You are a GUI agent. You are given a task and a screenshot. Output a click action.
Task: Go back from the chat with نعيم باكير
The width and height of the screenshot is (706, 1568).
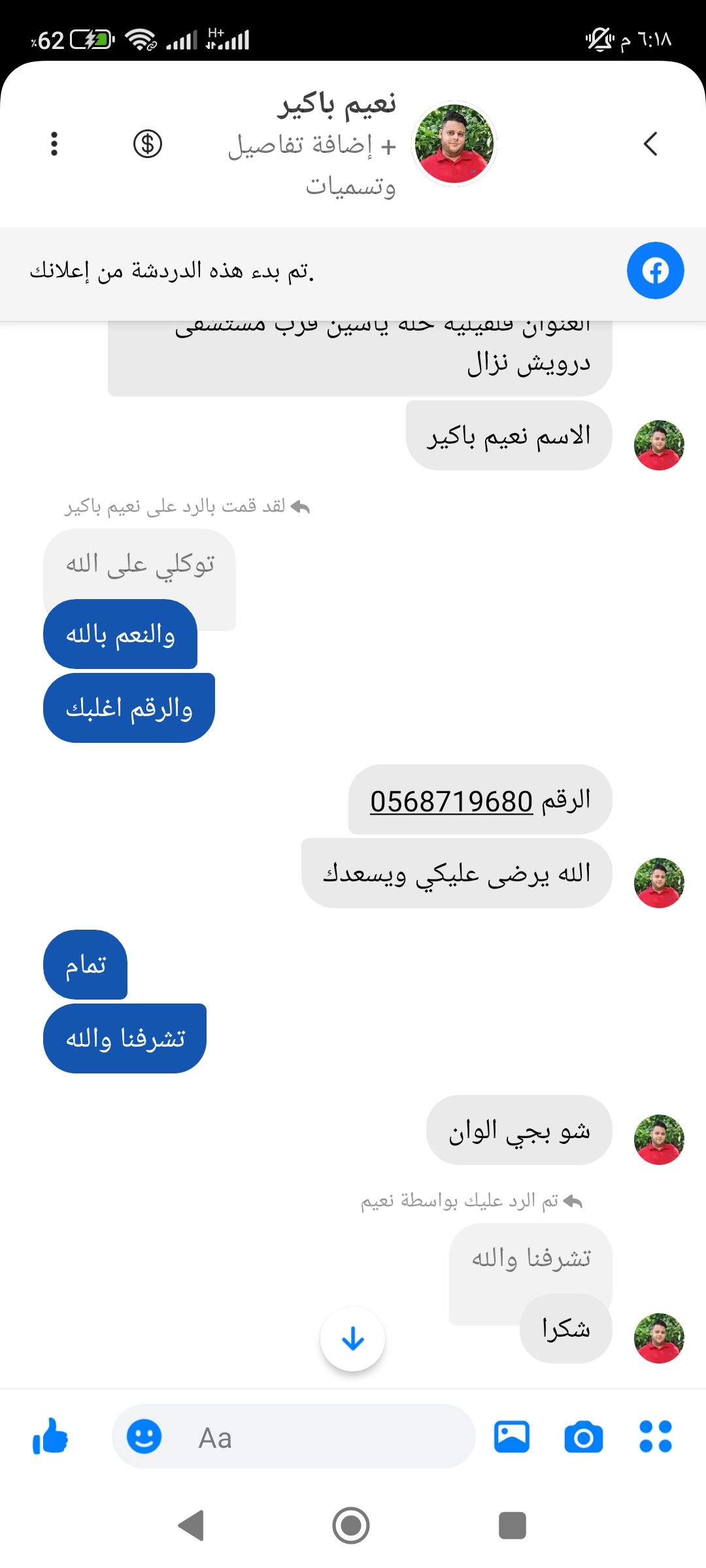[650, 144]
